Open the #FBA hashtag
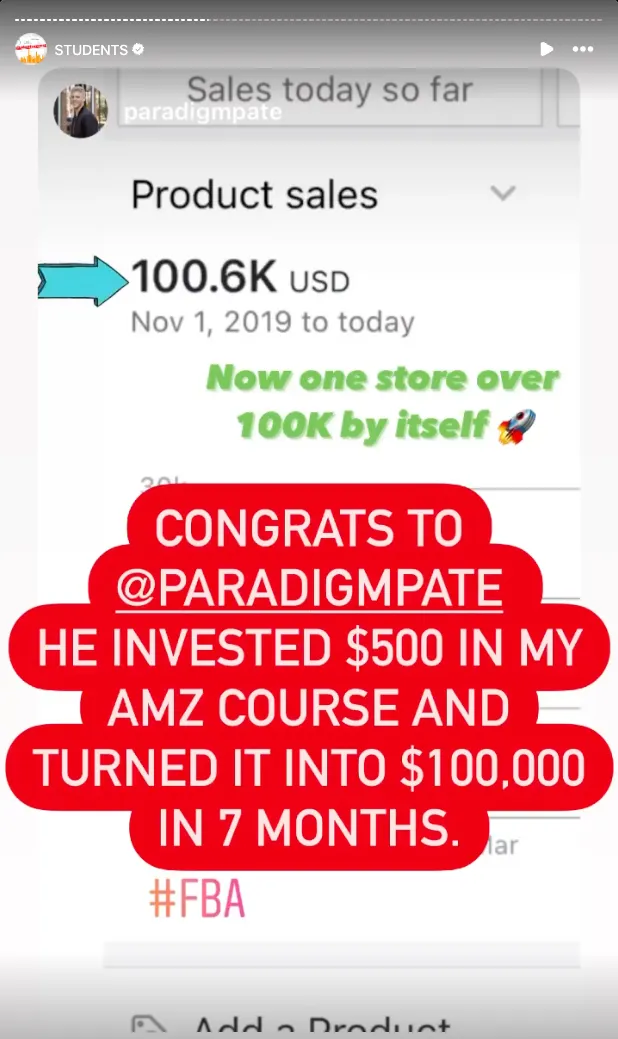The height and width of the screenshot is (1039, 618). tap(197, 900)
